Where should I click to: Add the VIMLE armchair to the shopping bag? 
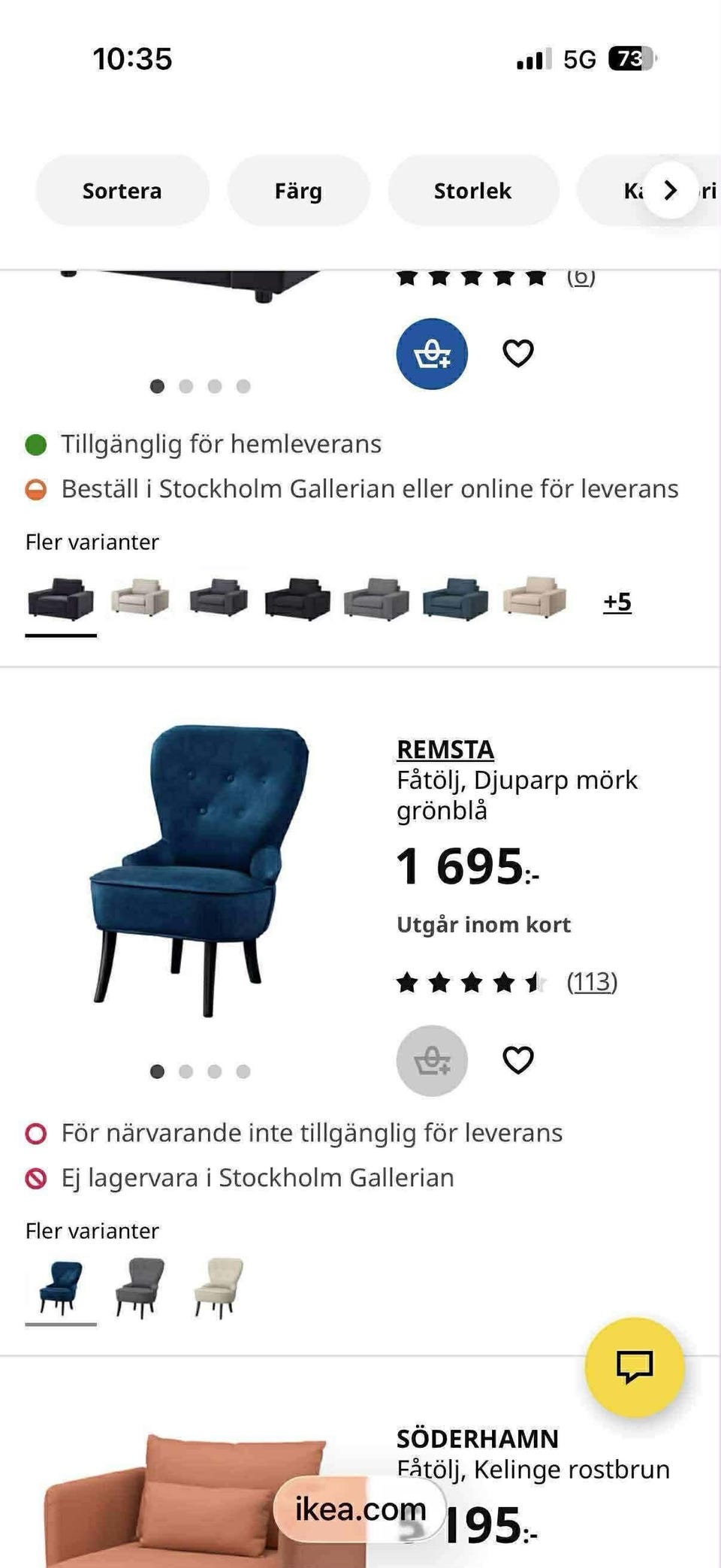coord(431,353)
